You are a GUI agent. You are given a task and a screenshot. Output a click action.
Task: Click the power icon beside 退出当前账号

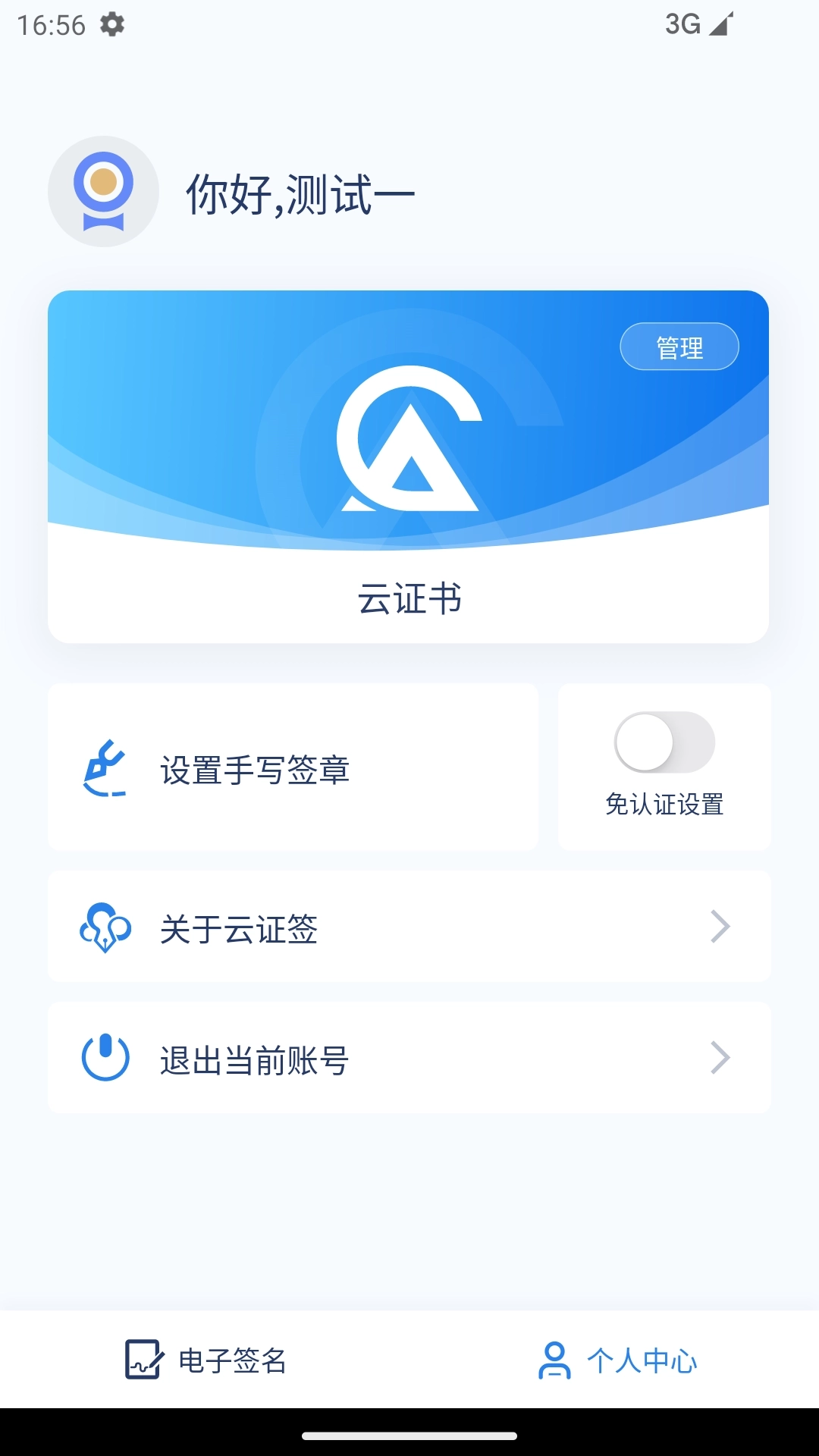pos(105,1056)
